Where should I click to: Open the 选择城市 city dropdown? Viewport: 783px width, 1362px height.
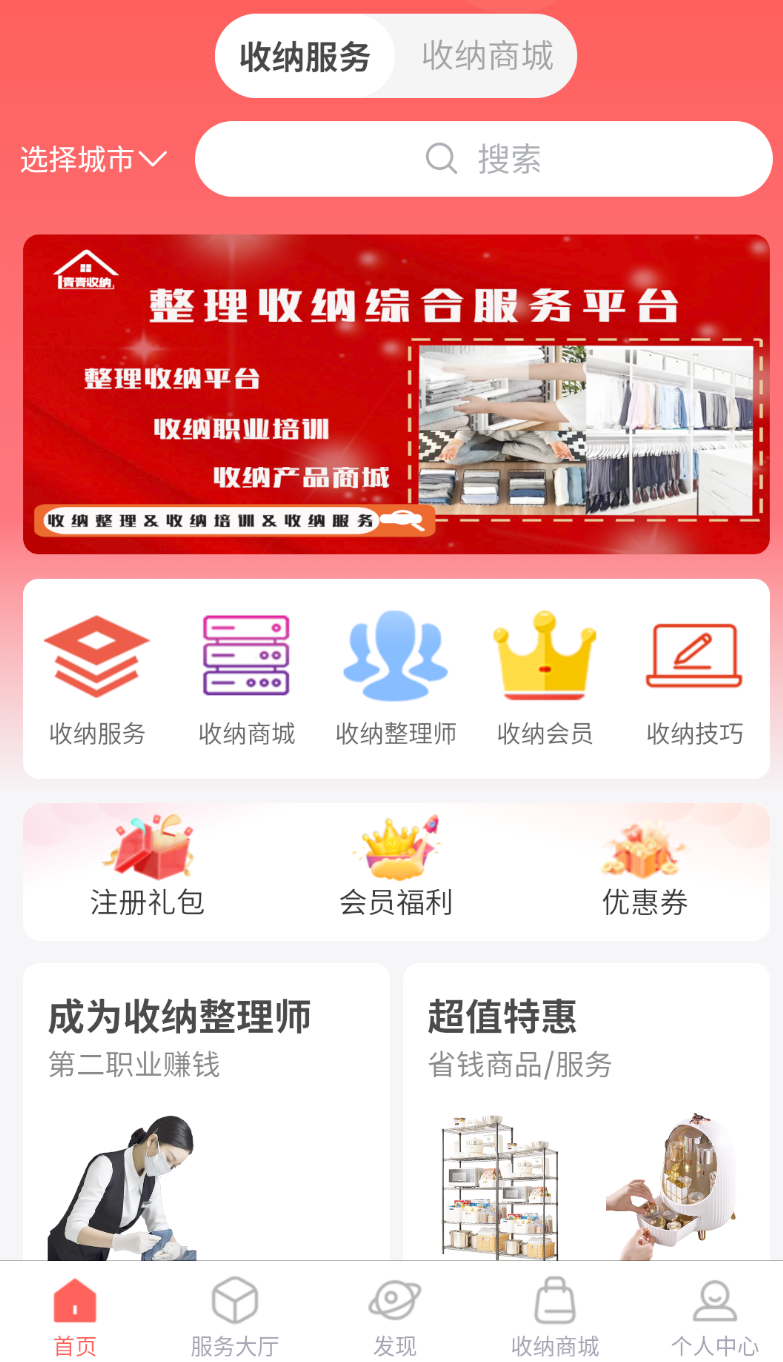coord(93,159)
